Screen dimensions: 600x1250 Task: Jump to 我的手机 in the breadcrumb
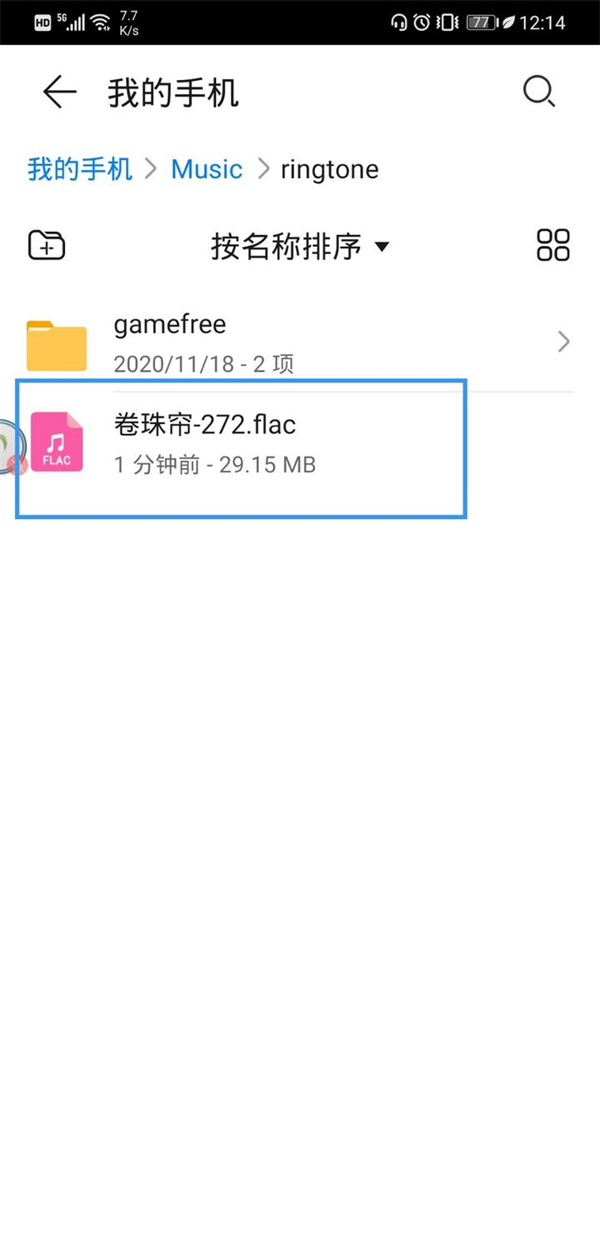pos(80,169)
